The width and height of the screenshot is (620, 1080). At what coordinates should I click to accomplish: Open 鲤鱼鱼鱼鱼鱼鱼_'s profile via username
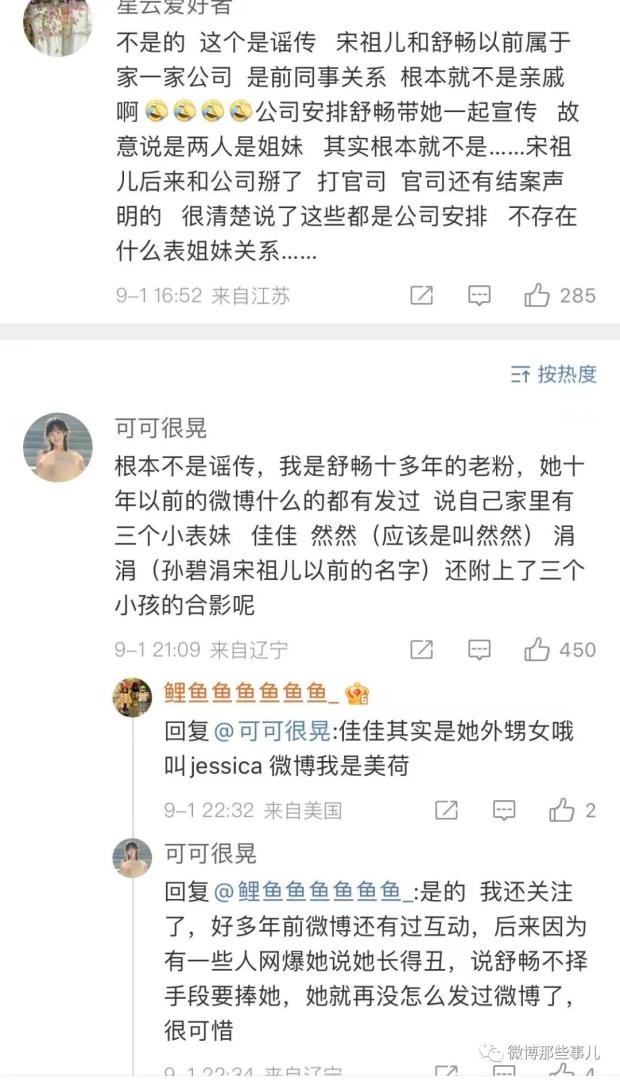(247, 692)
